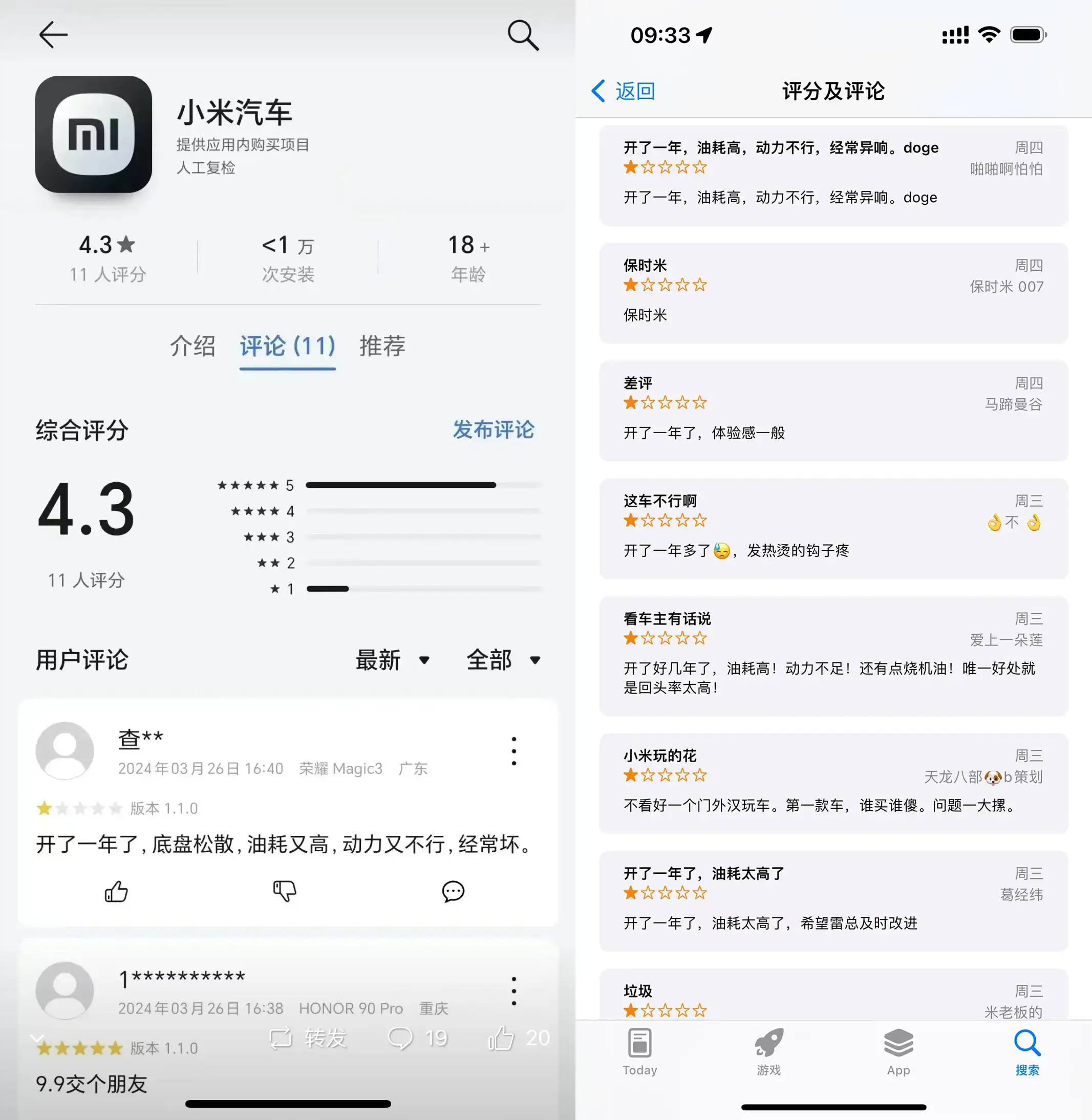This screenshot has width=1092, height=1120.
Task: Open the comment bubble icon on the review
Action: [453, 891]
